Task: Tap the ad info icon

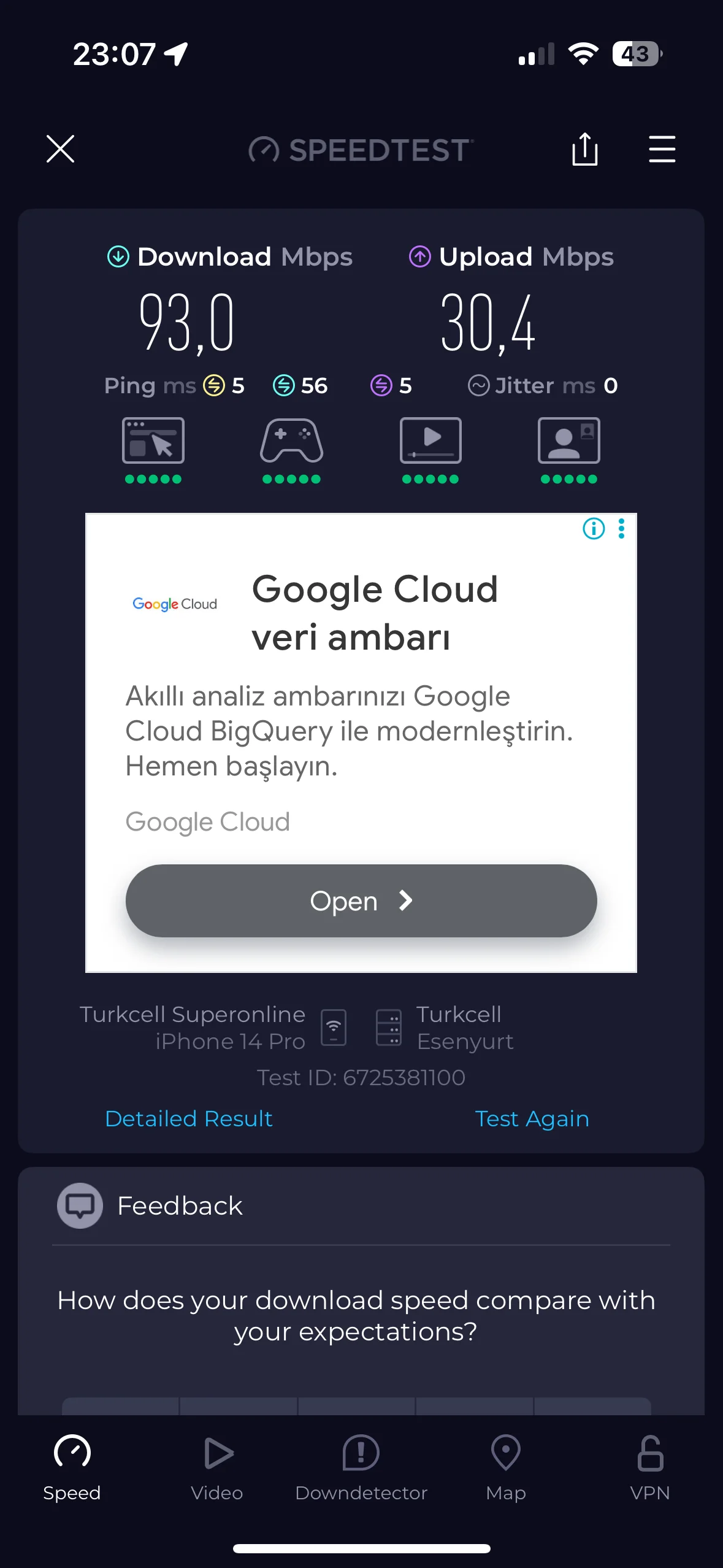Action: pyautogui.click(x=593, y=528)
